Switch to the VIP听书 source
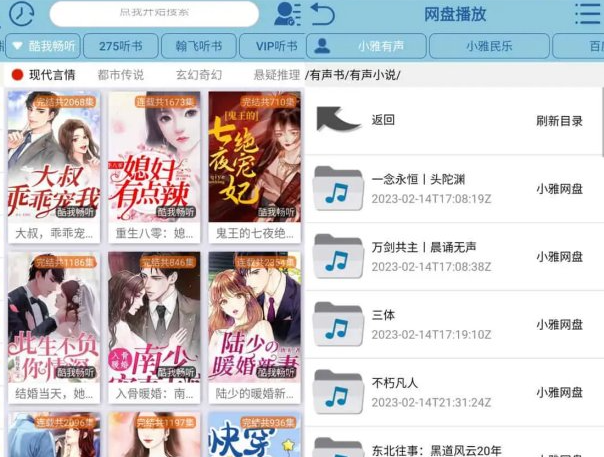 pyautogui.click(x=276, y=46)
